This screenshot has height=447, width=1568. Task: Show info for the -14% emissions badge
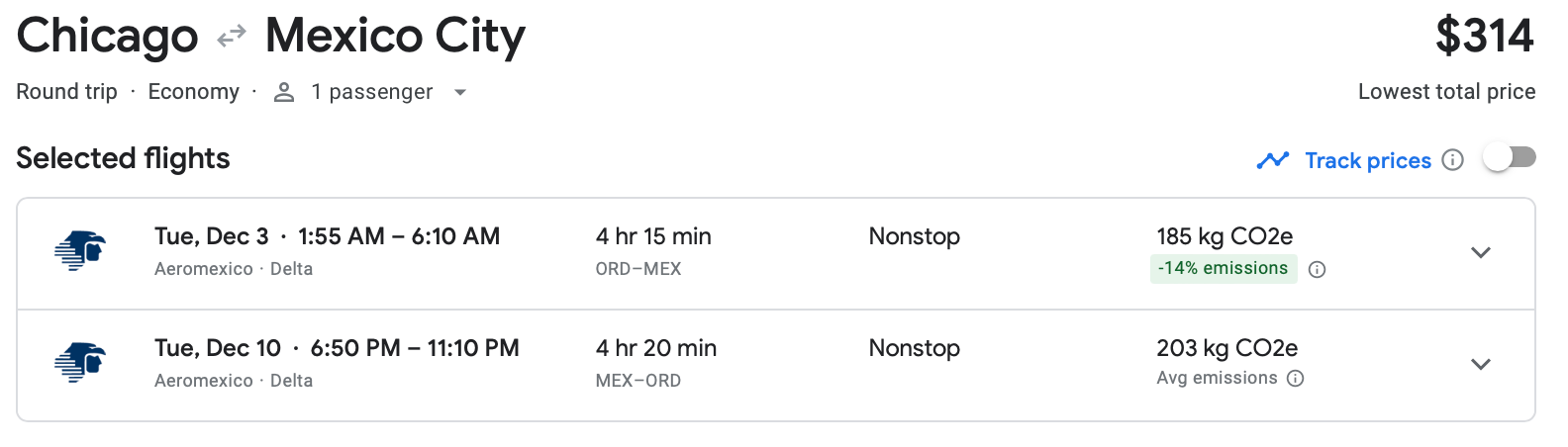tap(1317, 270)
